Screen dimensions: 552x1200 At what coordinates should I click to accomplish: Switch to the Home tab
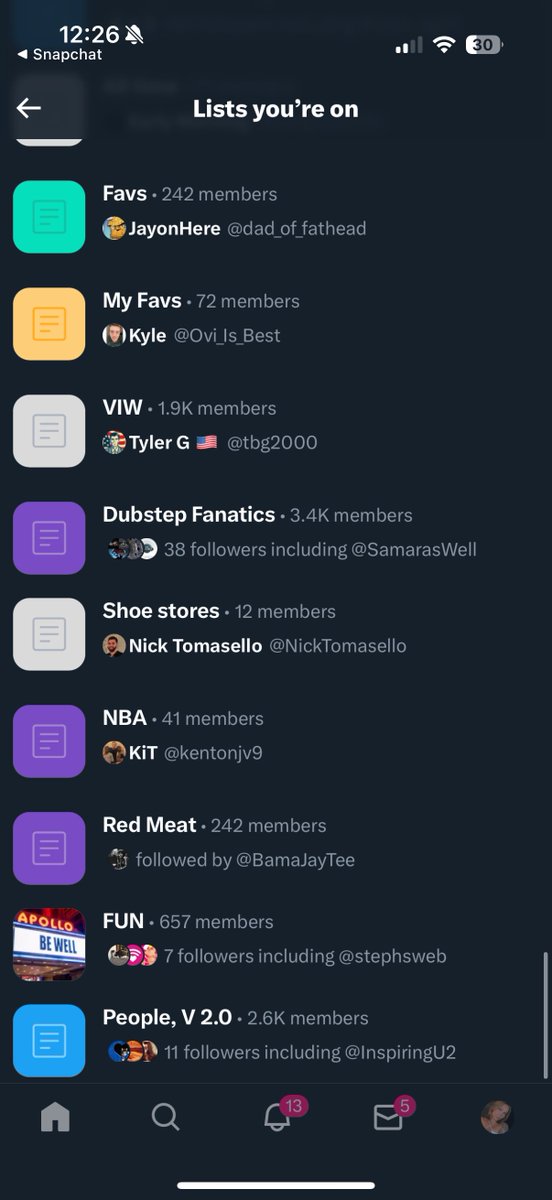(55, 1117)
